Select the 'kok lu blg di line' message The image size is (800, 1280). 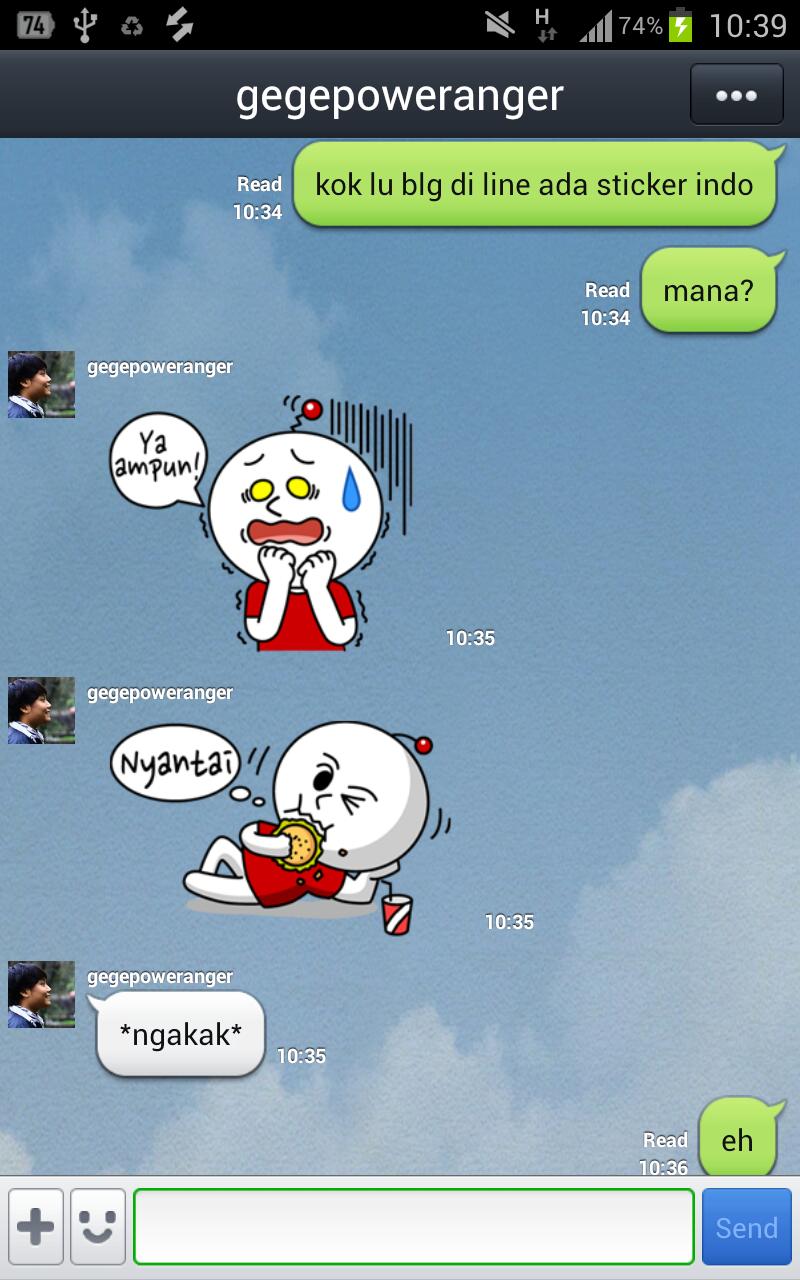pos(535,185)
